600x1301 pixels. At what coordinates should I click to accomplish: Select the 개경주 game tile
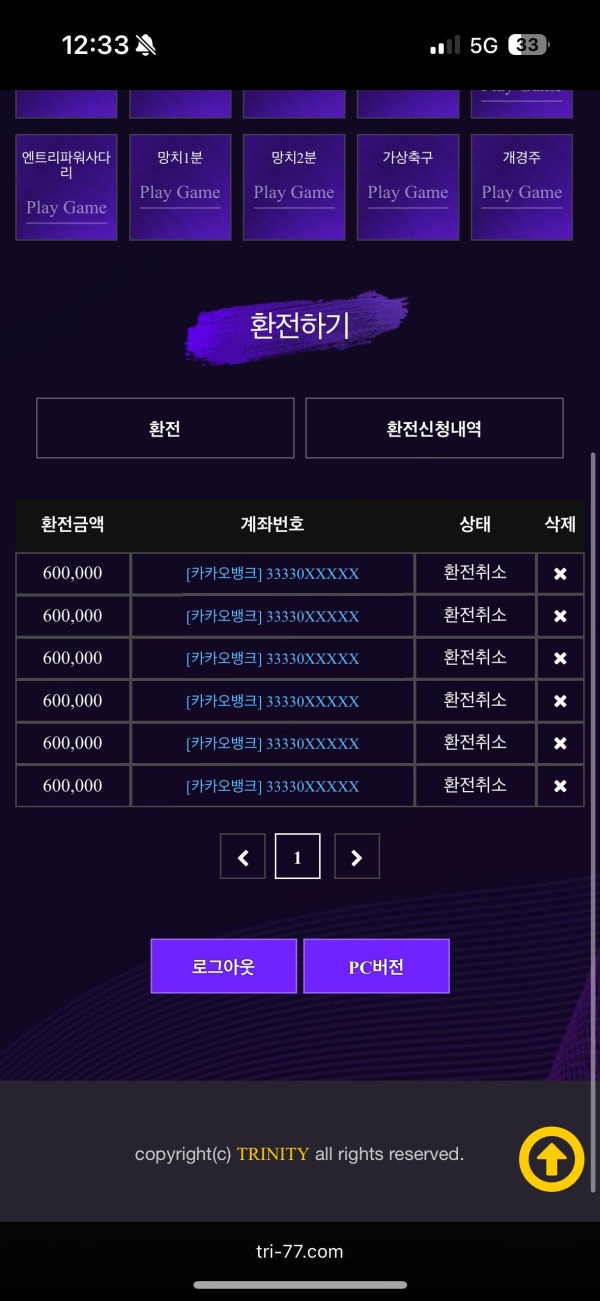(522, 187)
